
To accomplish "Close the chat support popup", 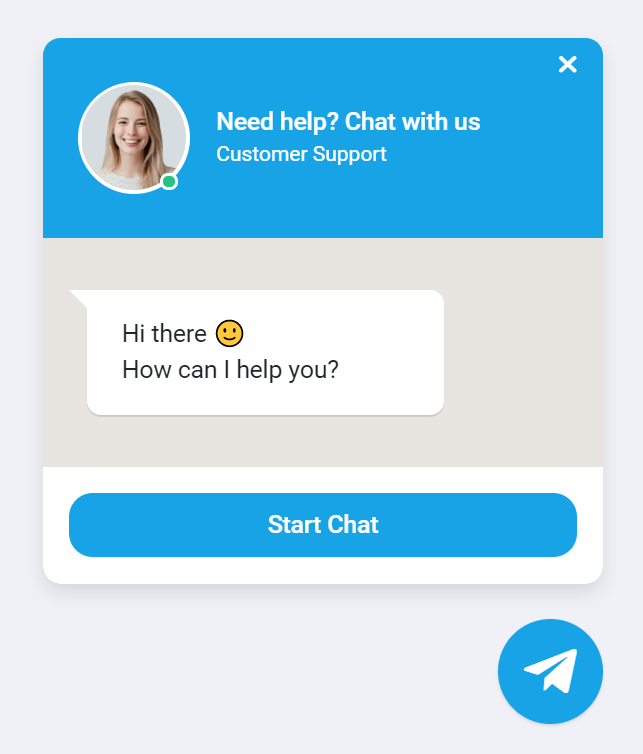I will 567,65.
